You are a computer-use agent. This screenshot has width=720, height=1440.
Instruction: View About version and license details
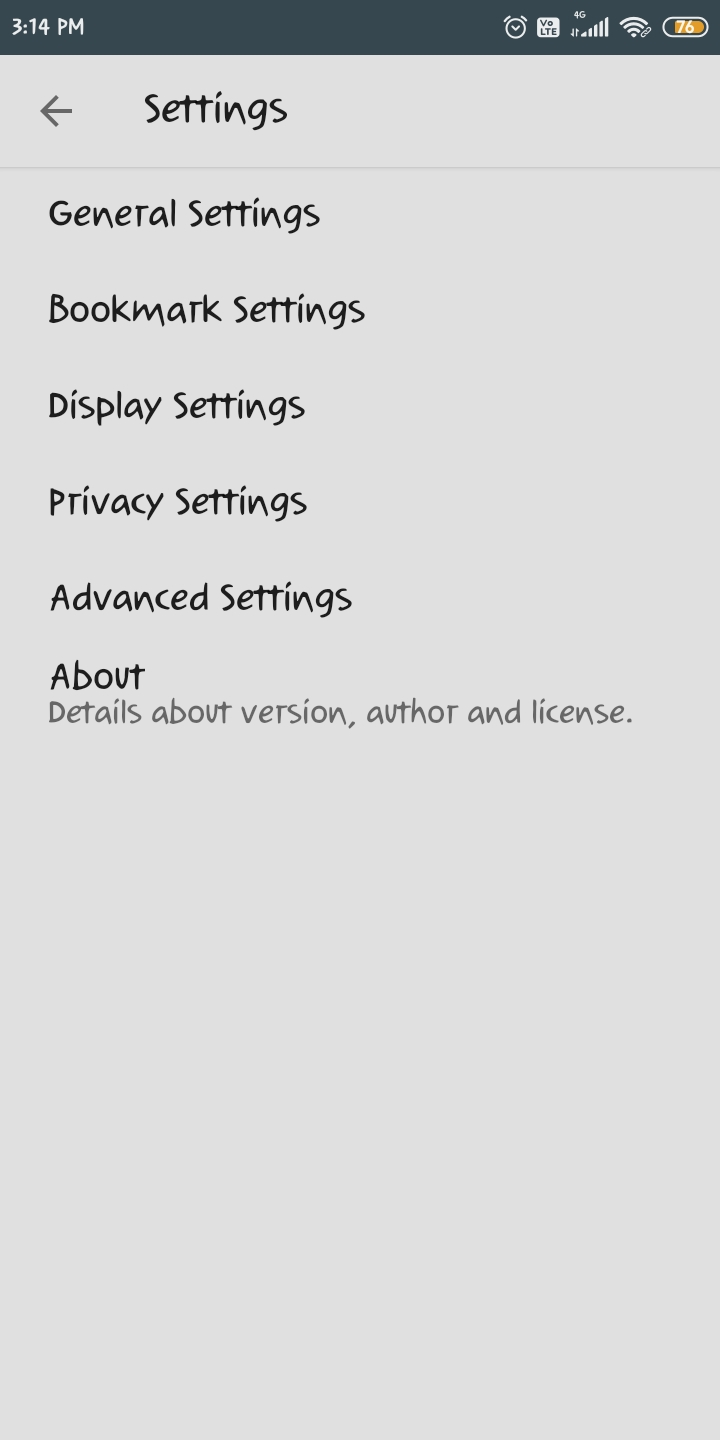point(340,693)
